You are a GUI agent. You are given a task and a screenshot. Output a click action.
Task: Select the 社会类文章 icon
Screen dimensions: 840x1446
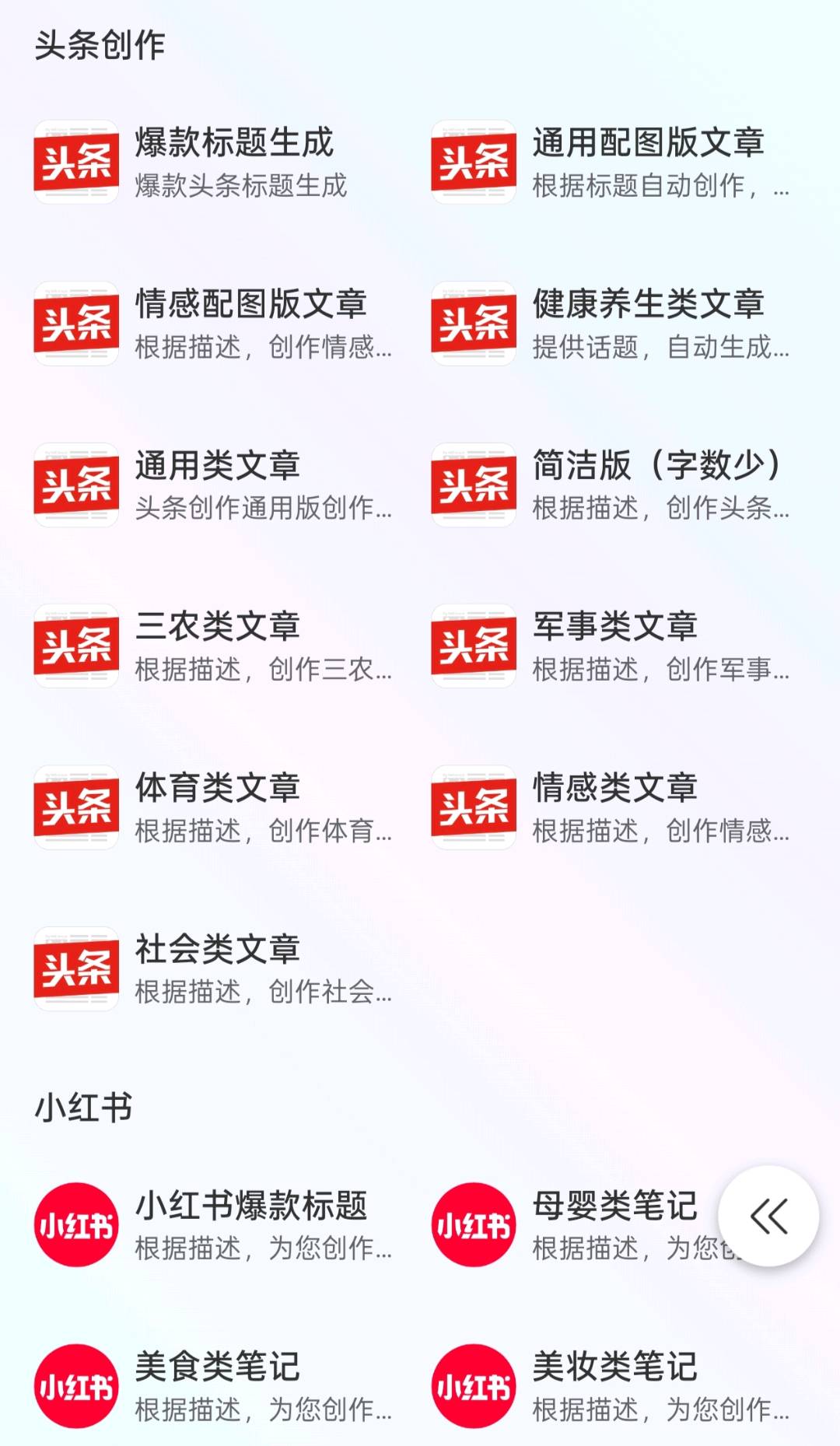coord(75,968)
